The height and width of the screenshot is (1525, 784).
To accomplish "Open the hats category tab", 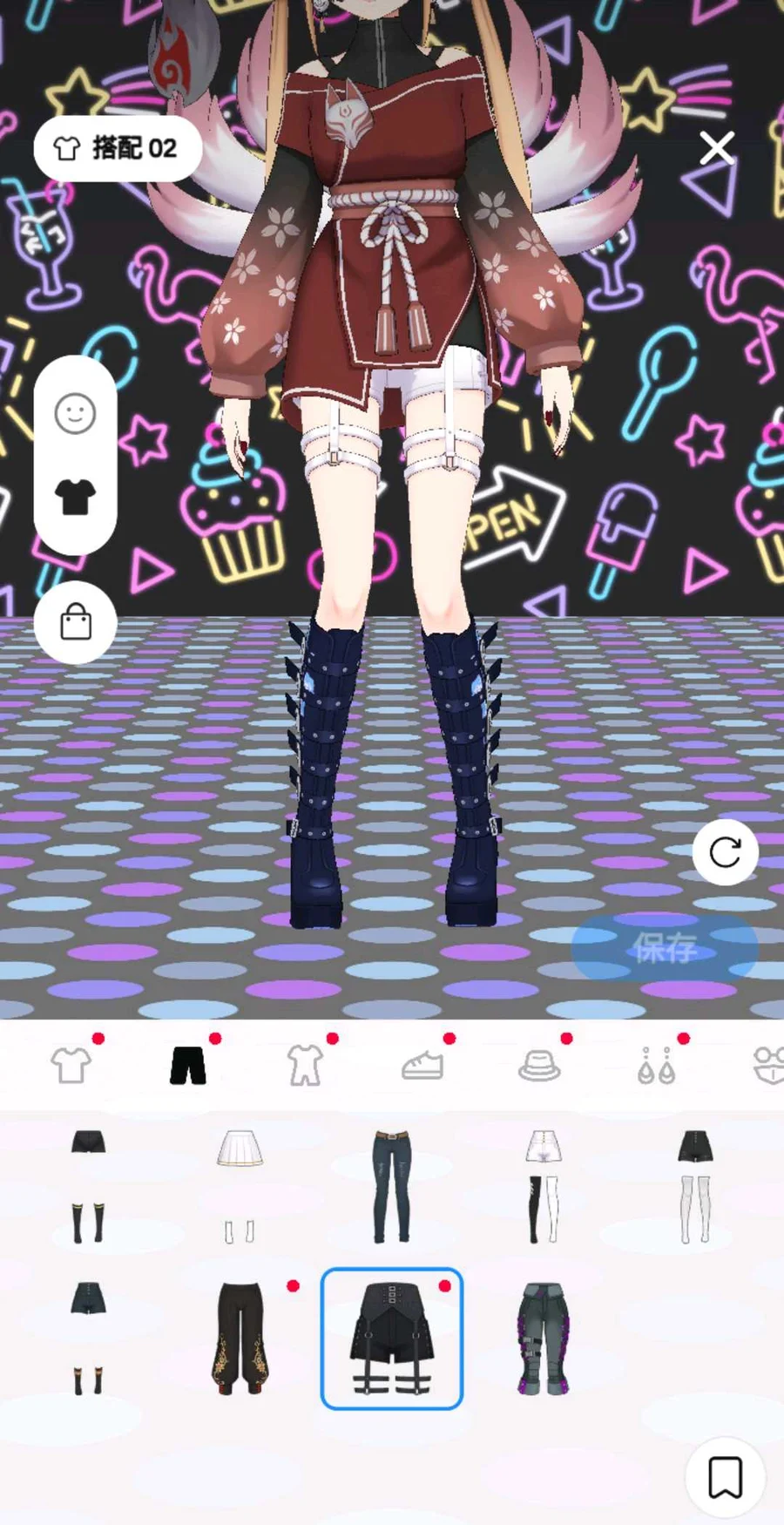I will click(539, 1065).
